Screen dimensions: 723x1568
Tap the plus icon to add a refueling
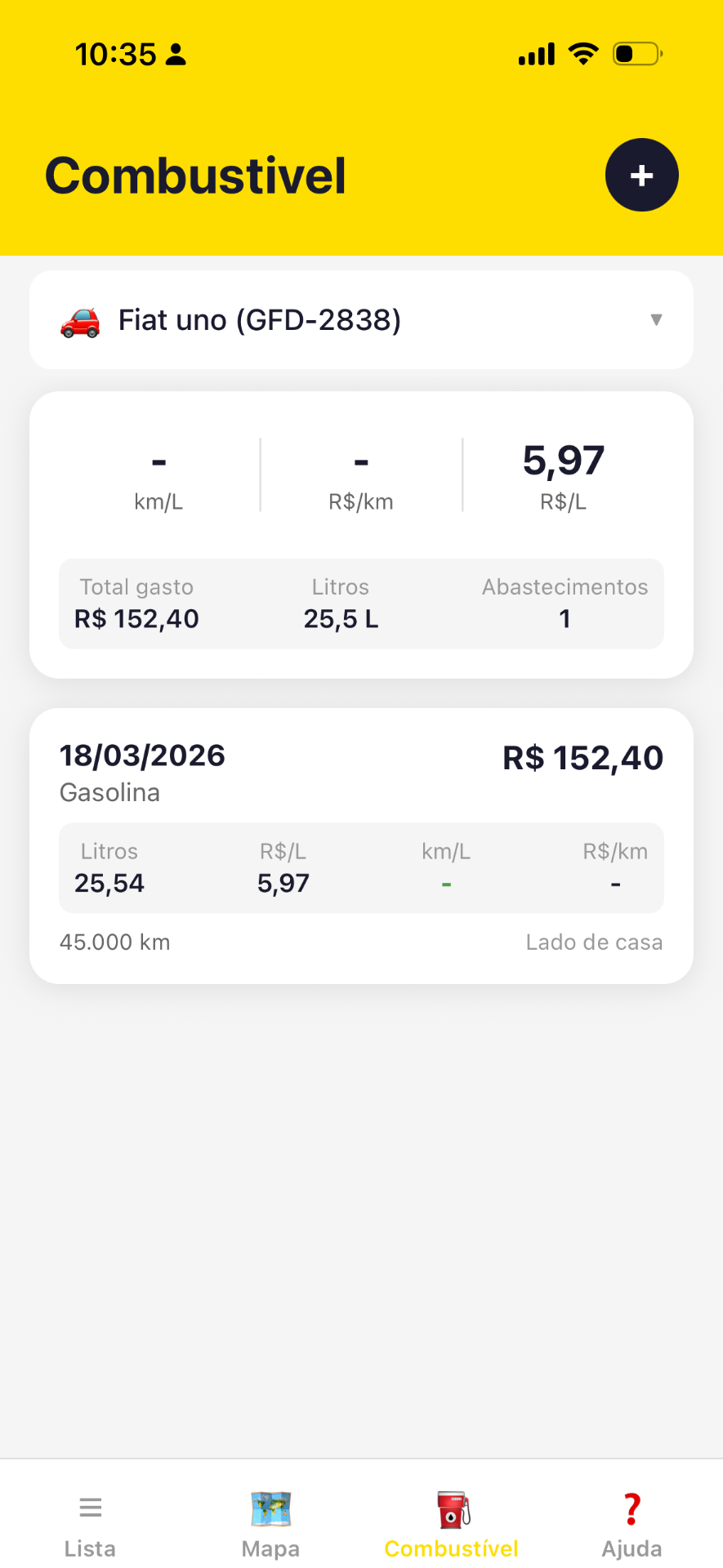641,175
